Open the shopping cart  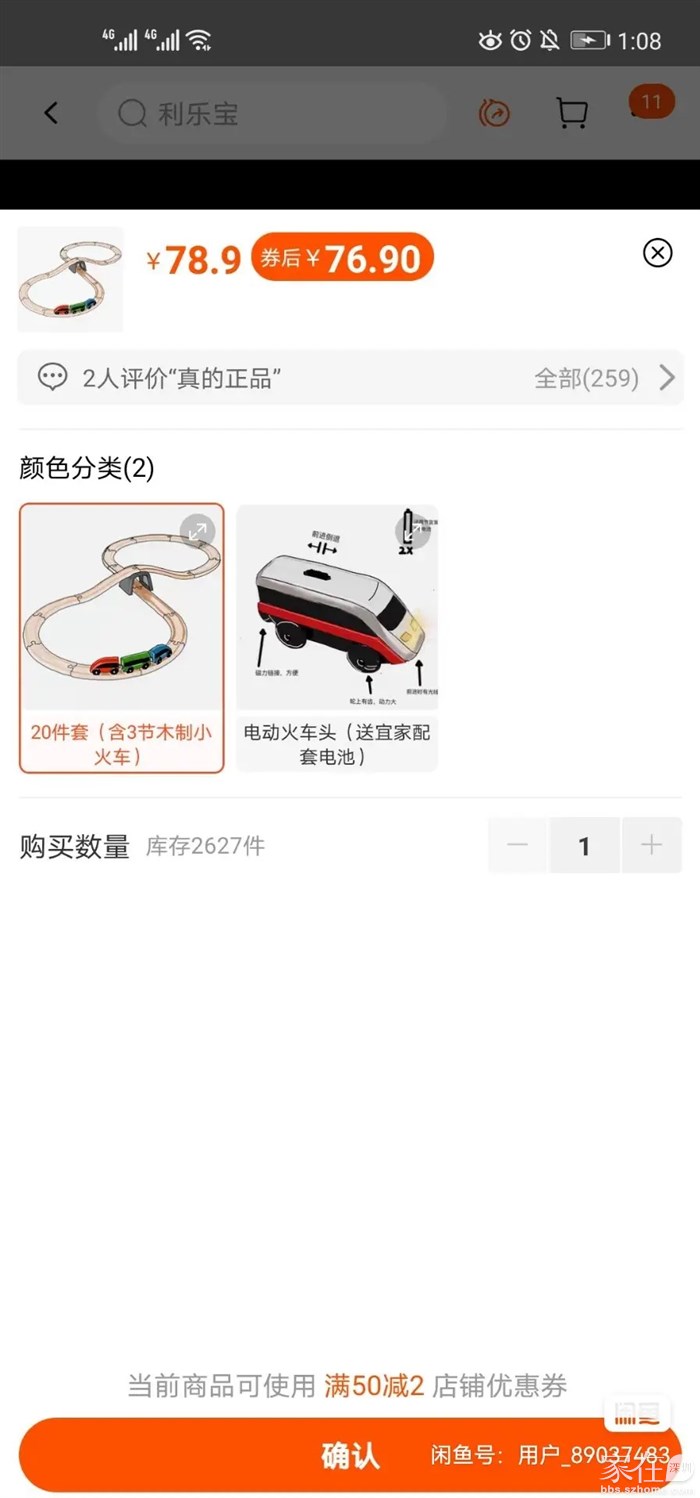click(x=571, y=113)
